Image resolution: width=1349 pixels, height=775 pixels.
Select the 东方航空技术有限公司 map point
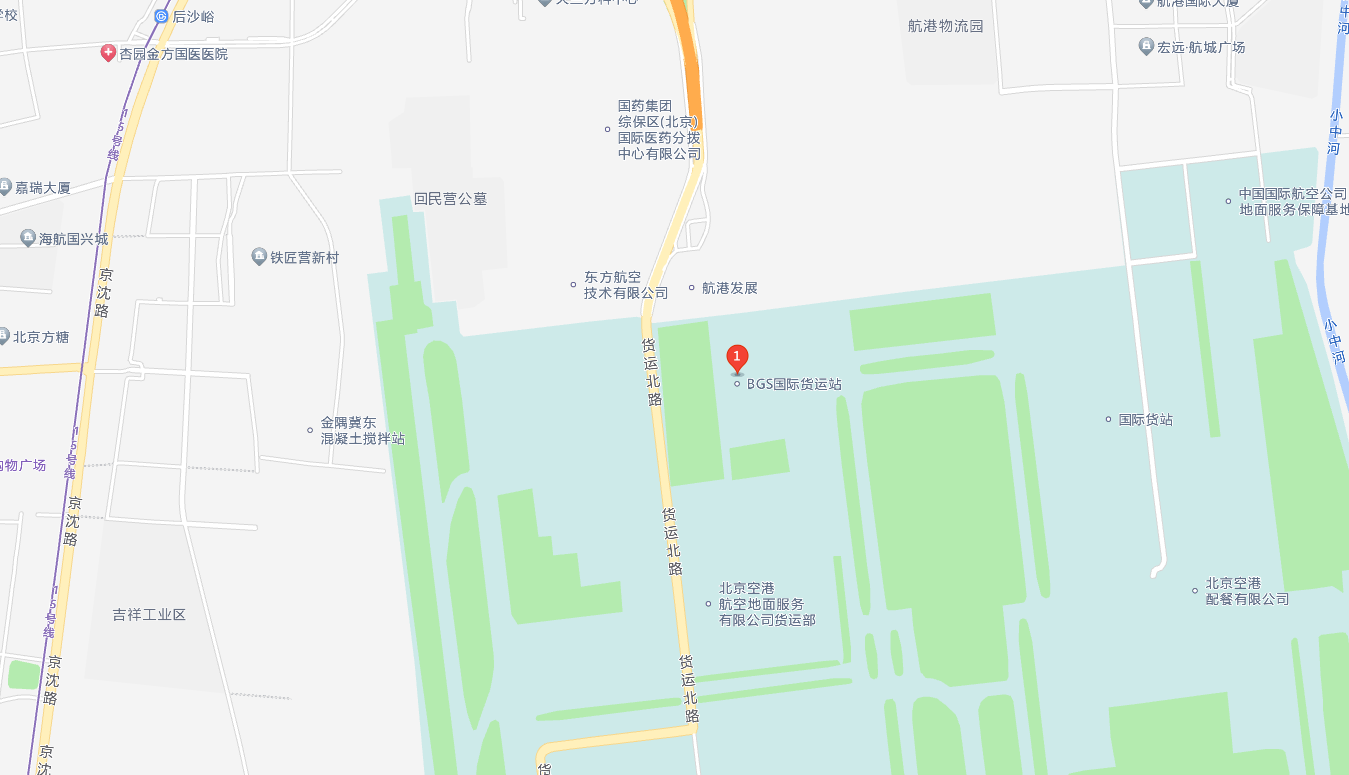(573, 285)
